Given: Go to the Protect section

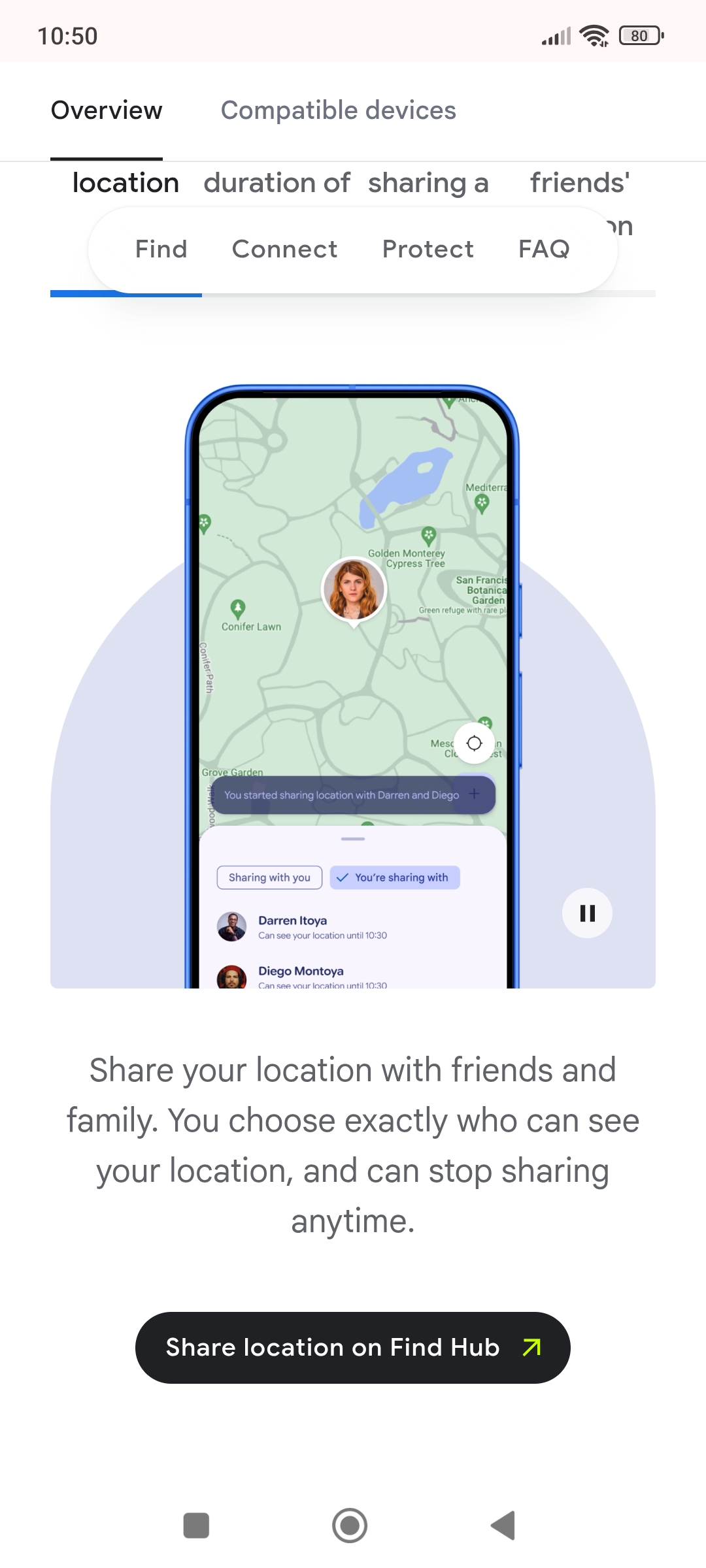Looking at the screenshot, I should pyautogui.click(x=428, y=249).
